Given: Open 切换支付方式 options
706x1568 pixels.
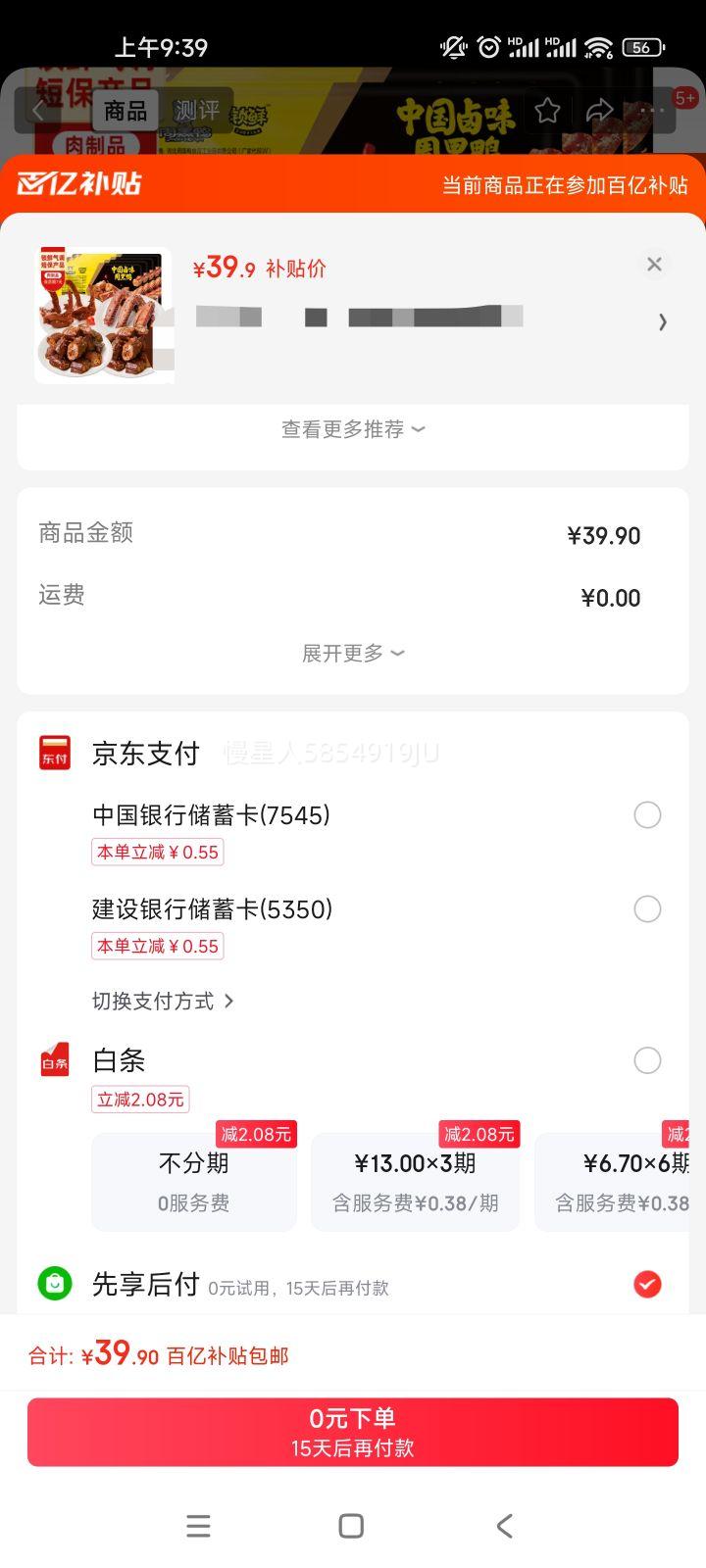Looking at the screenshot, I should pyautogui.click(x=163, y=1001).
